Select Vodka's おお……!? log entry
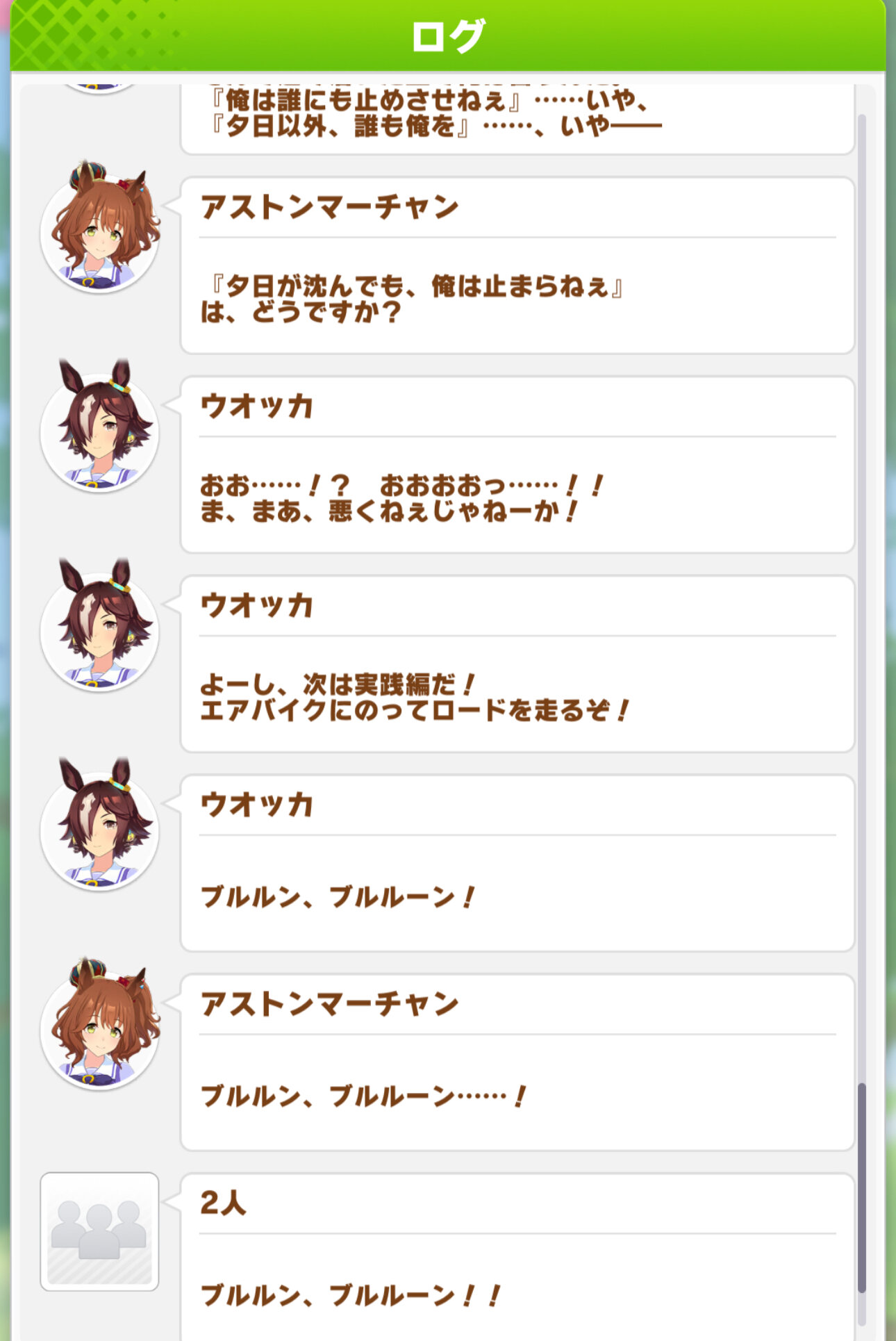The width and height of the screenshot is (896, 1341). coord(517,465)
